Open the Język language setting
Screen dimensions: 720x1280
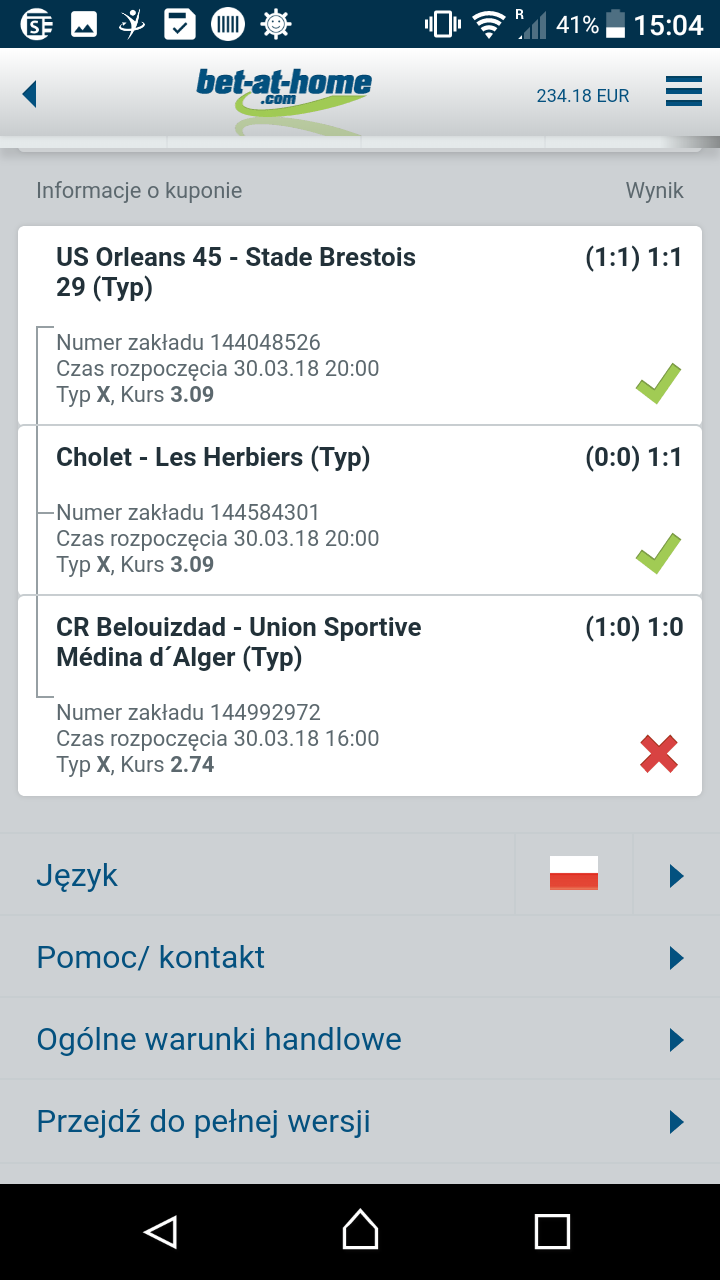tap(360, 875)
